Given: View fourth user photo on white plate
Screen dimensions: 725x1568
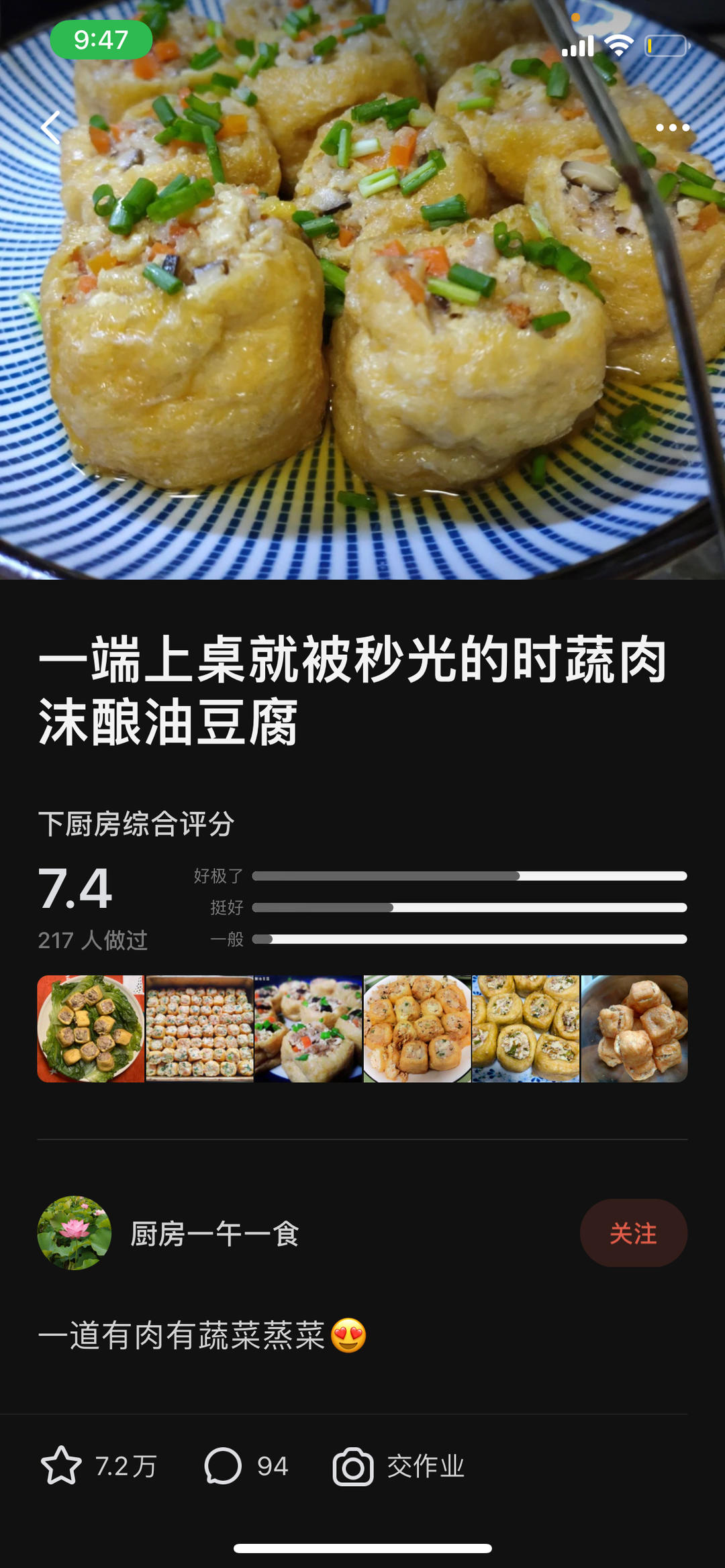Looking at the screenshot, I should pyautogui.click(x=417, y=1029).
